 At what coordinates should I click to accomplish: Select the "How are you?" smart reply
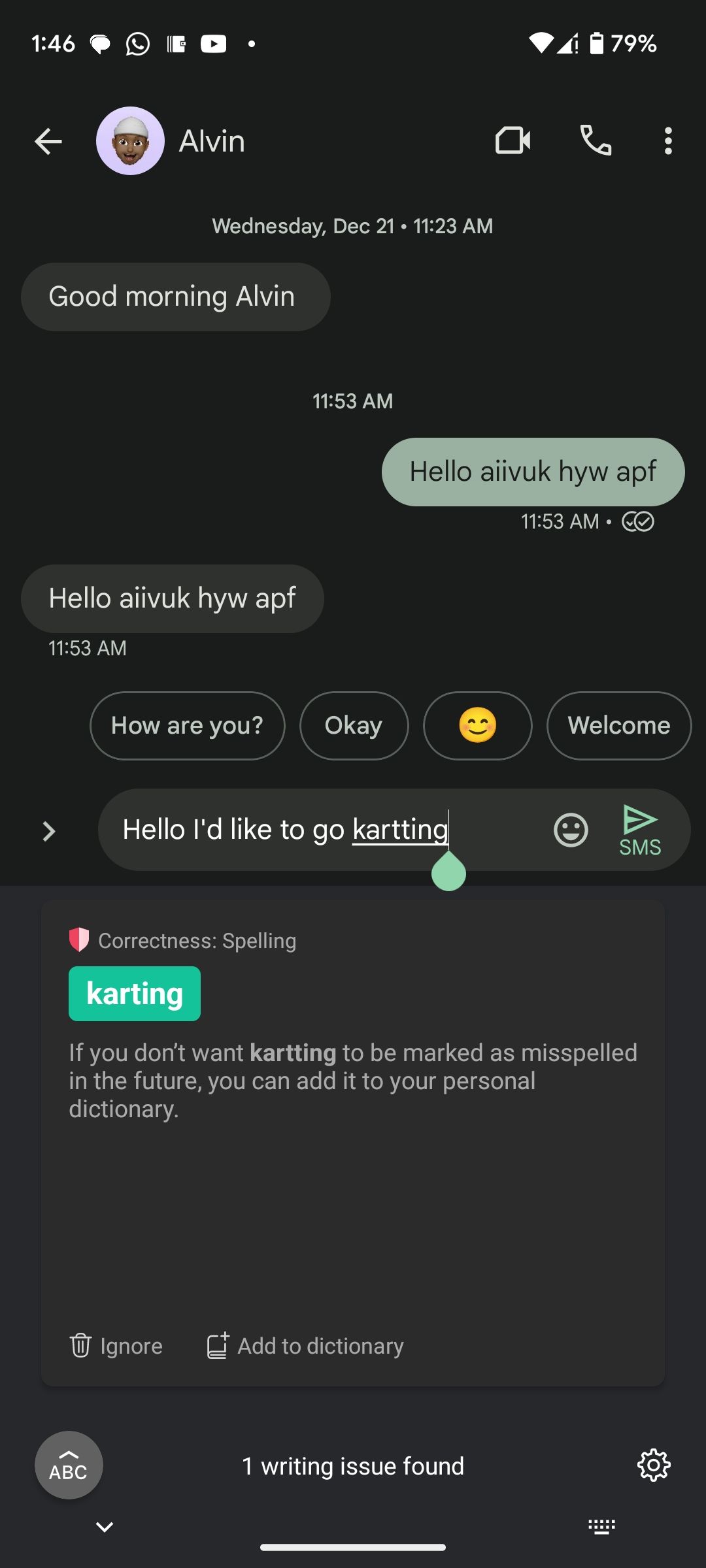187,725
